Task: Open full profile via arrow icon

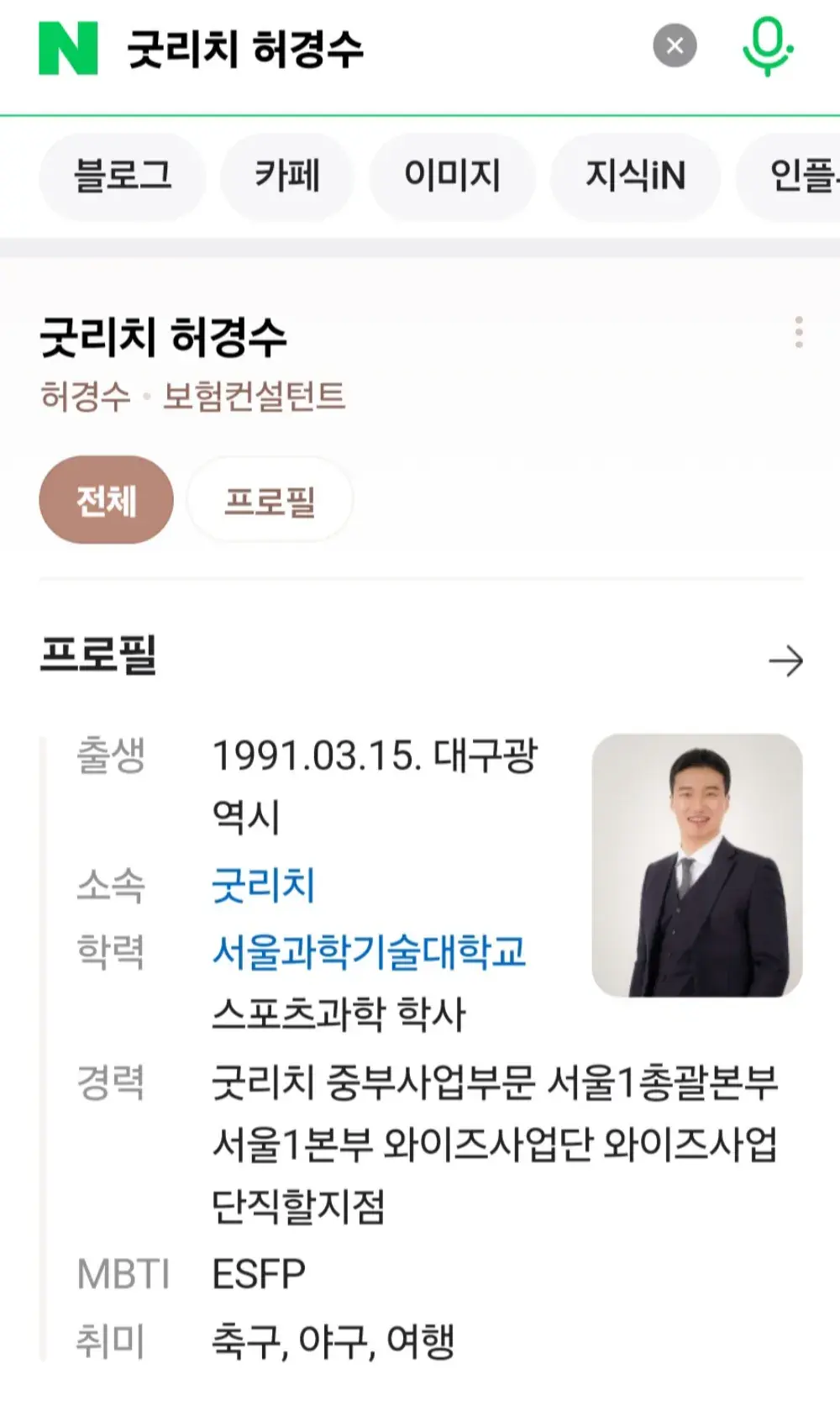Action: (x=785, y=661)
